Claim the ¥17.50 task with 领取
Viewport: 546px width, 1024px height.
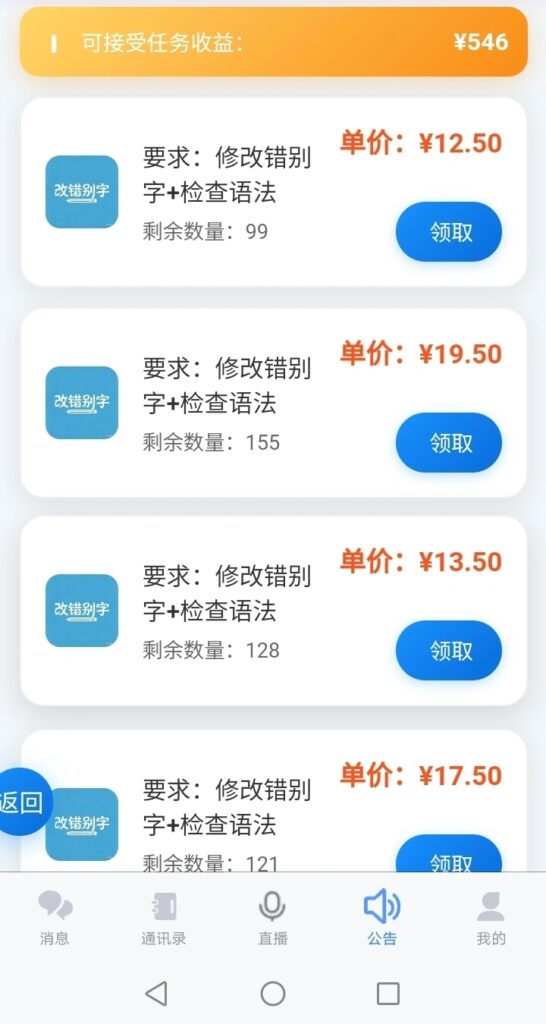(x=449, y=854)
